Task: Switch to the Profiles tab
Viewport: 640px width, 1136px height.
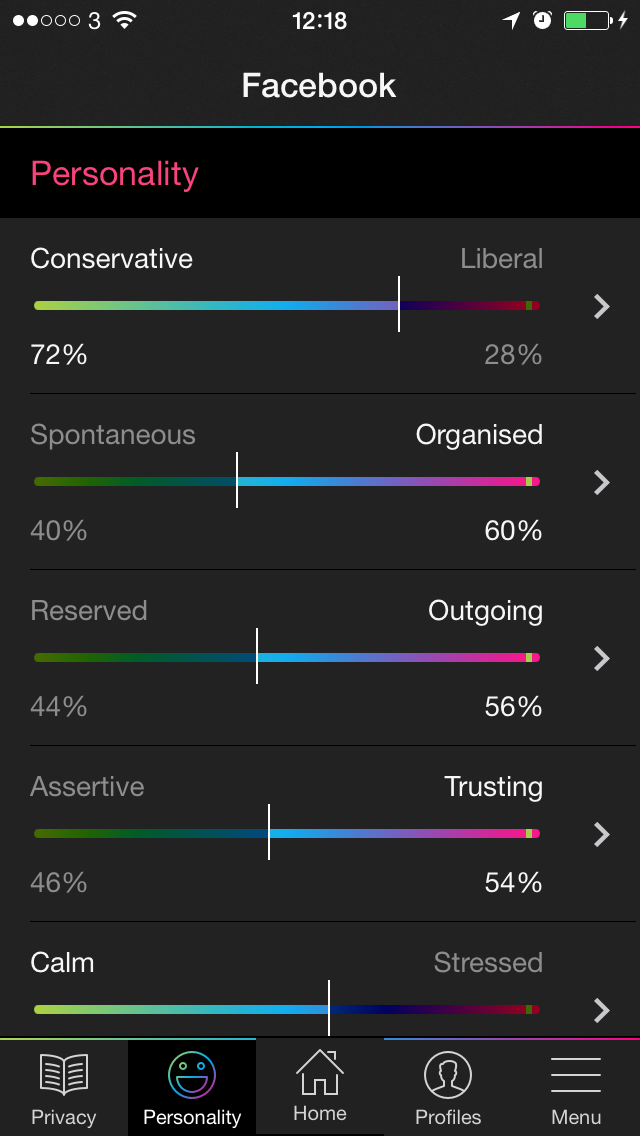Action: point(448,1087)
